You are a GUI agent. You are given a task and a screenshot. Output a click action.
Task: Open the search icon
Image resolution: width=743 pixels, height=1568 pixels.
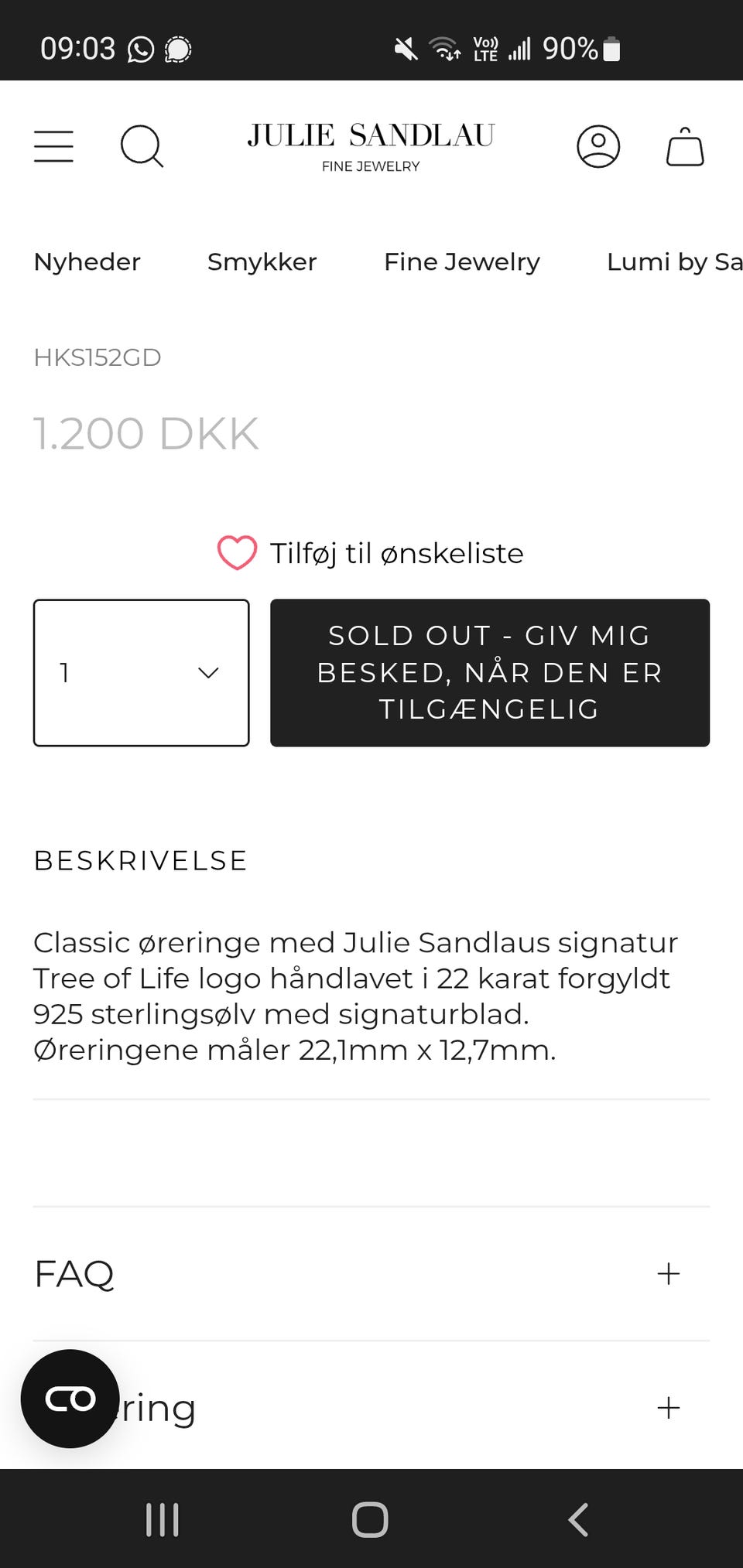(143, 146)
